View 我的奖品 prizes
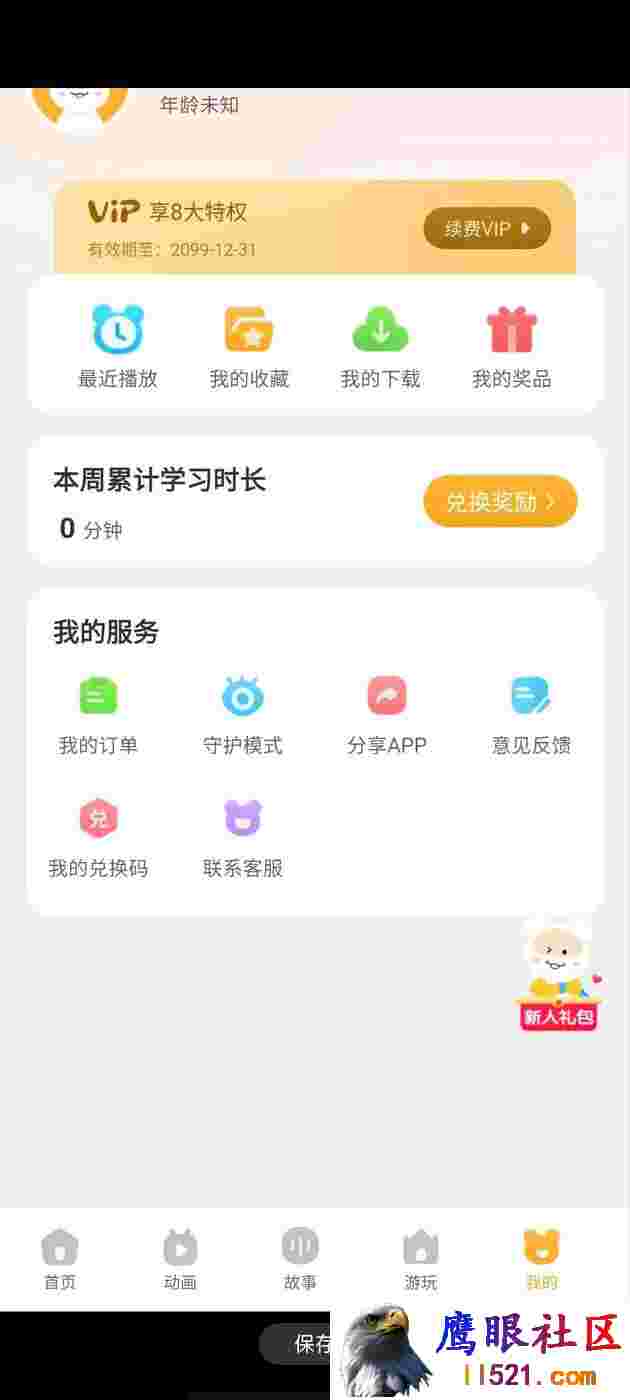Image resolution: width=630 pixels, height=1400 pixels. [x=512, y=347]
